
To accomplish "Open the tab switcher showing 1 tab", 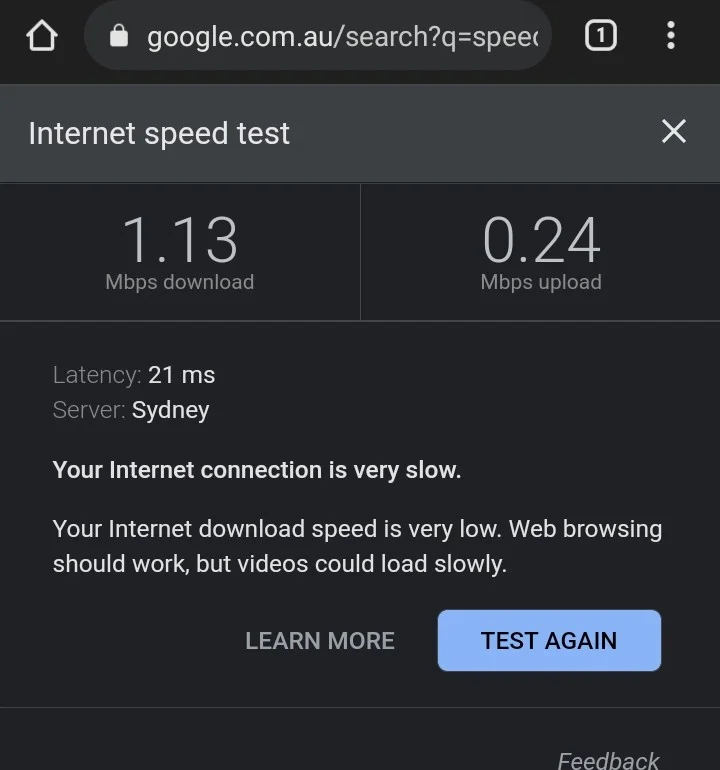I will click(x=600, y=37).
